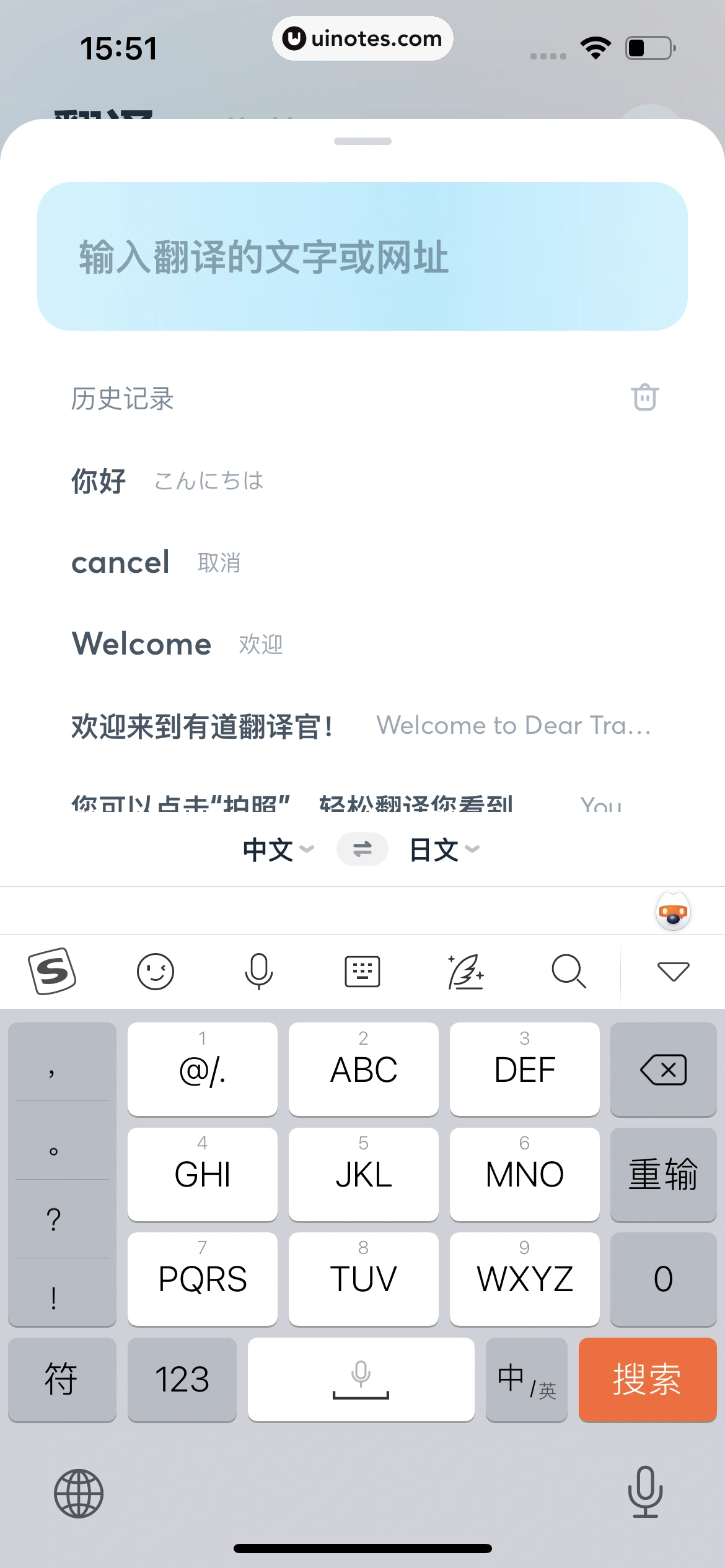Start voice input with the microphone toolbar icon
This screenshot has width=725, height=1568.
click(259, 971)
